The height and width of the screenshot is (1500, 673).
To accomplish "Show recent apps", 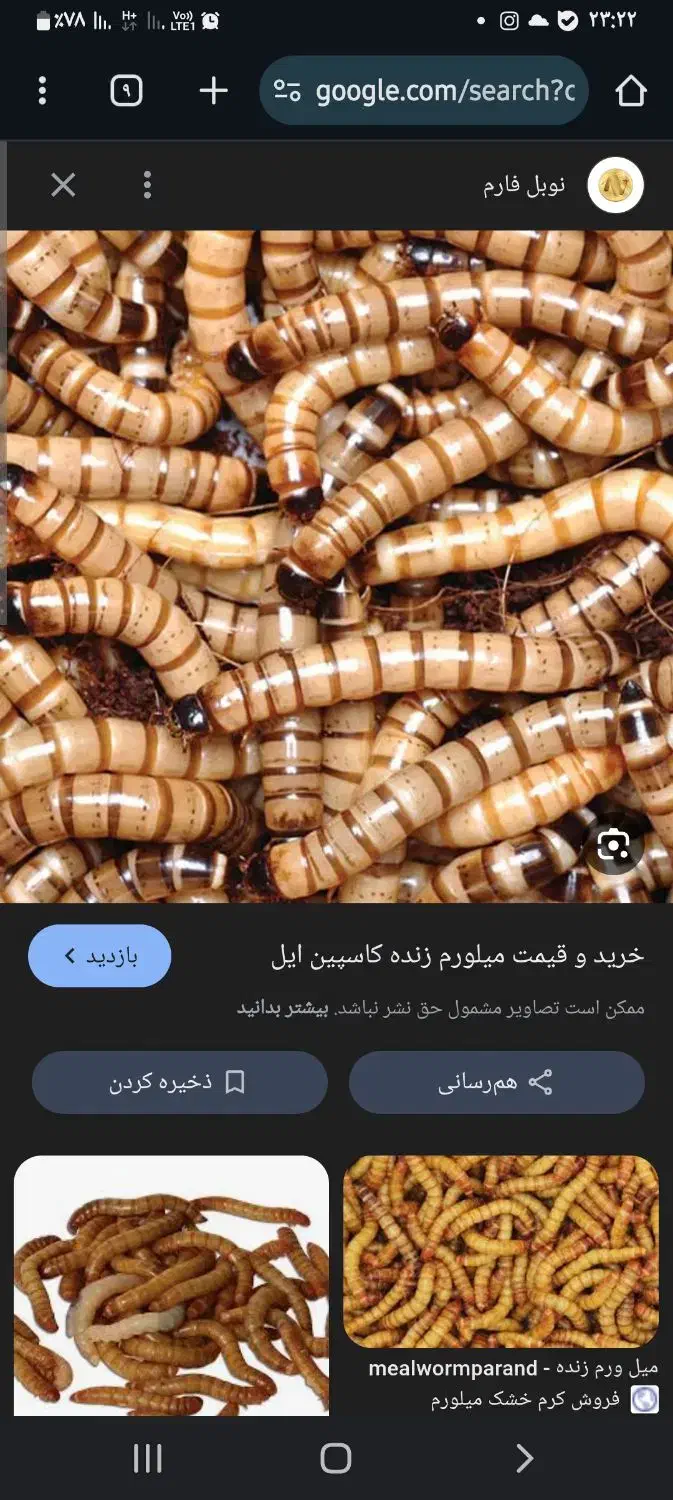I will (x=147, y=1459).
